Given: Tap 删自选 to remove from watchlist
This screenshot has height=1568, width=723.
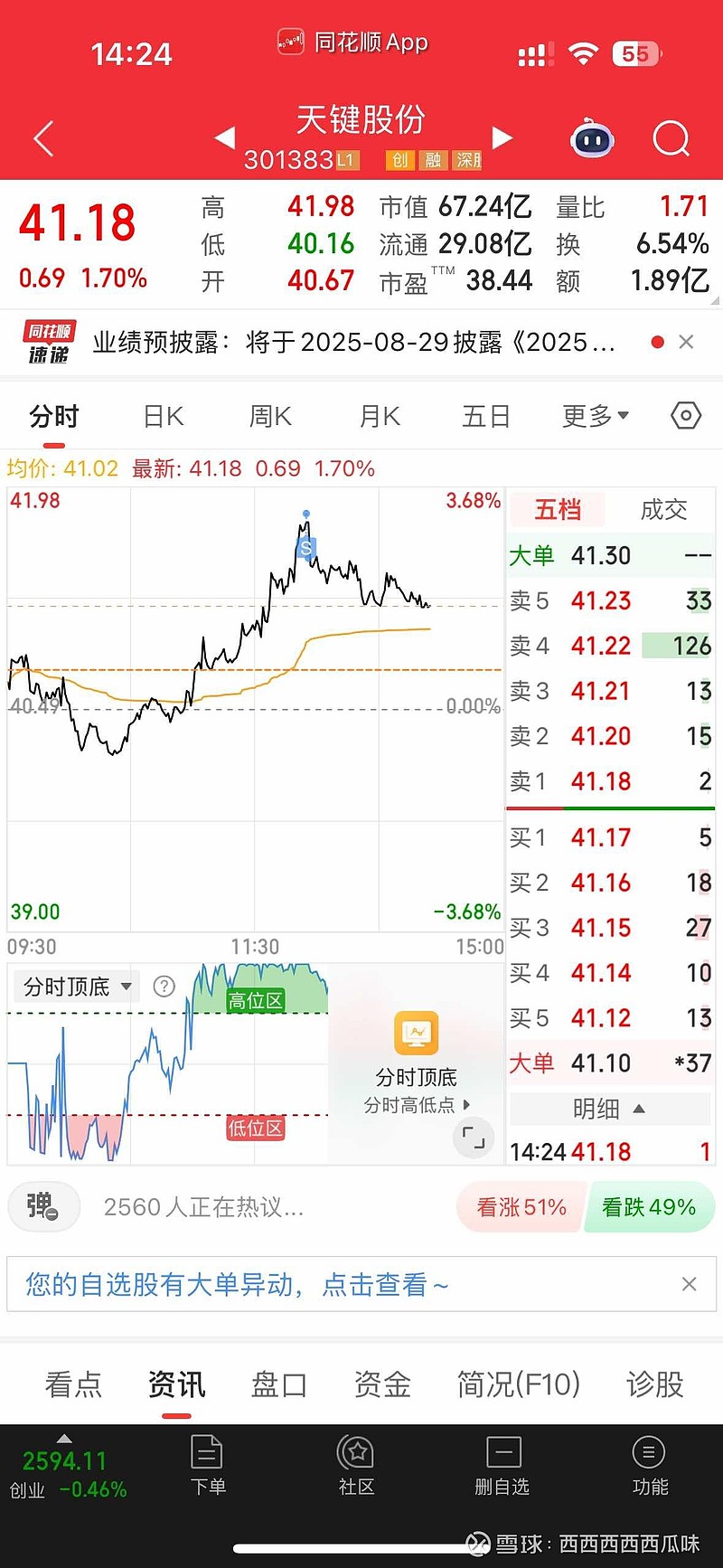Looking at the screenshot, I should tap(502, 1465).
